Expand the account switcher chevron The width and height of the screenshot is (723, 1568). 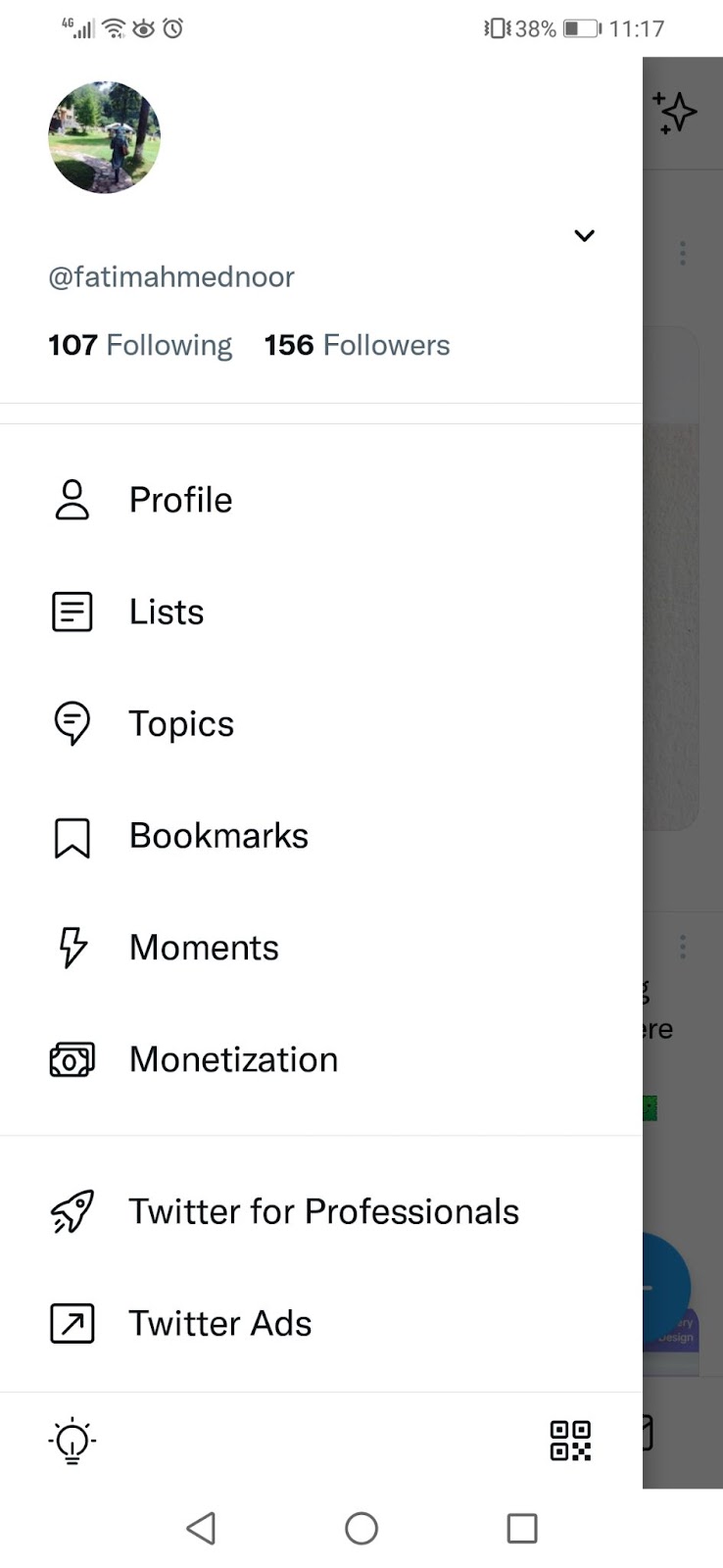click(x=584, y=235)
